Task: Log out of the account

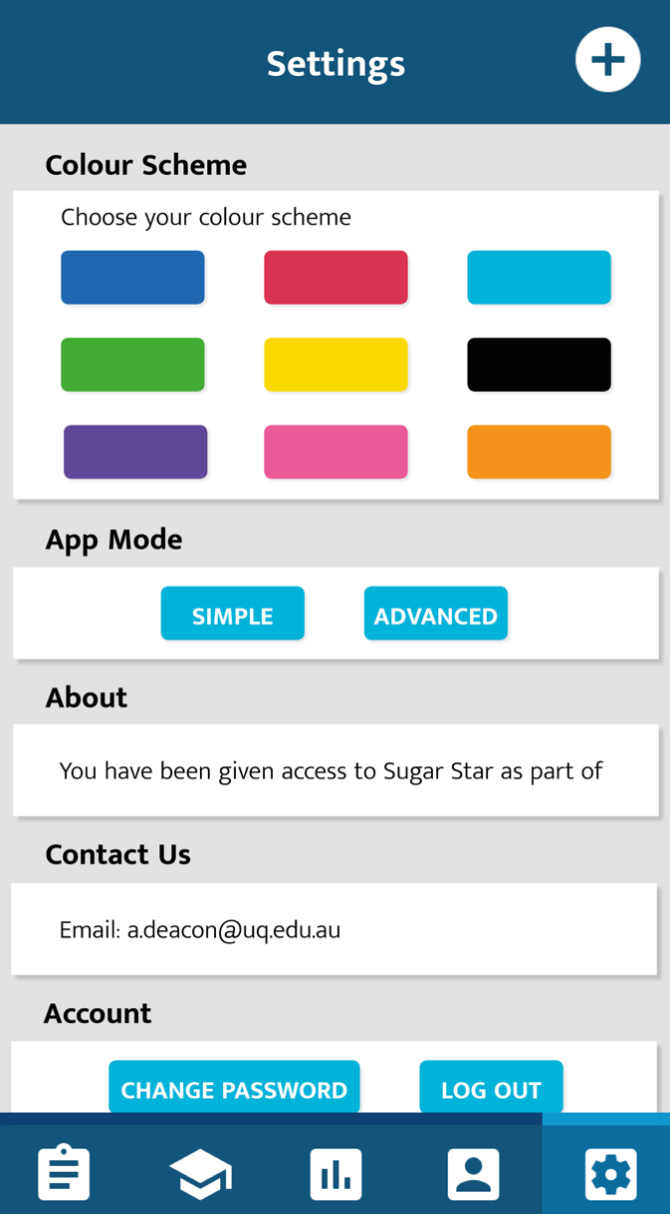Action: [491, 1088]
